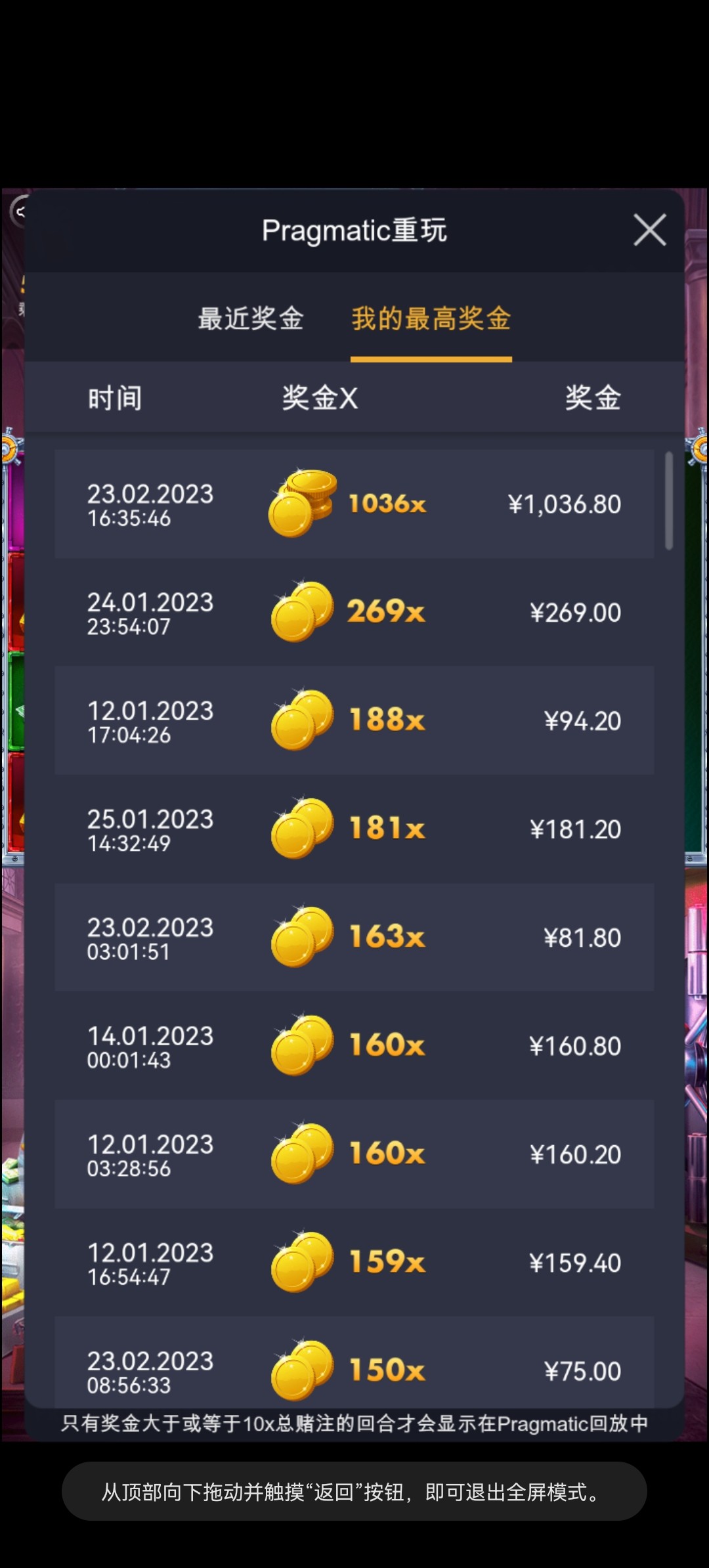Switch to the 最近奖金 tab
Image resolution: width=709 pixels, height=1568 pixels.
tap(251, 319)
